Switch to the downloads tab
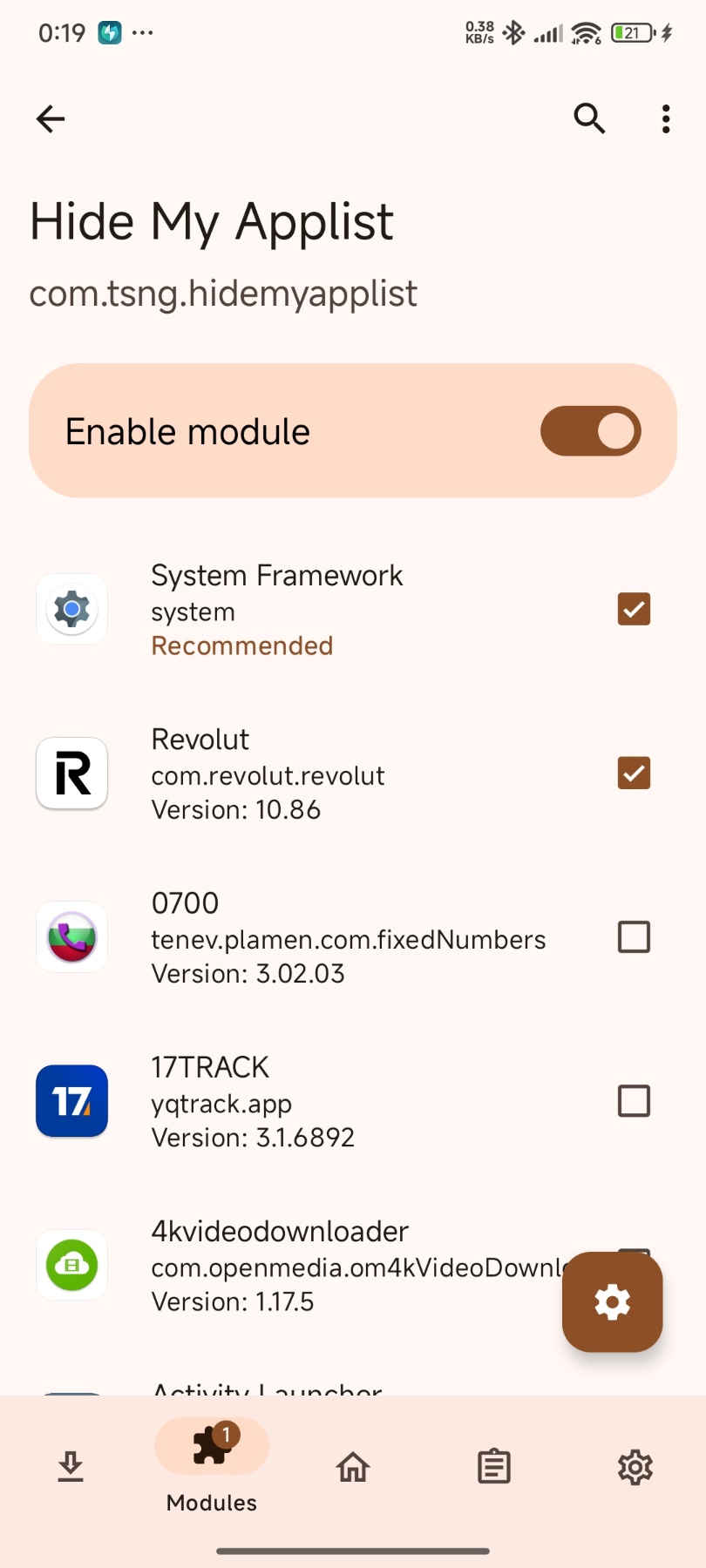Viewport: 706px width, 1568px height. pyautogui.click(x=71, y=1467)
